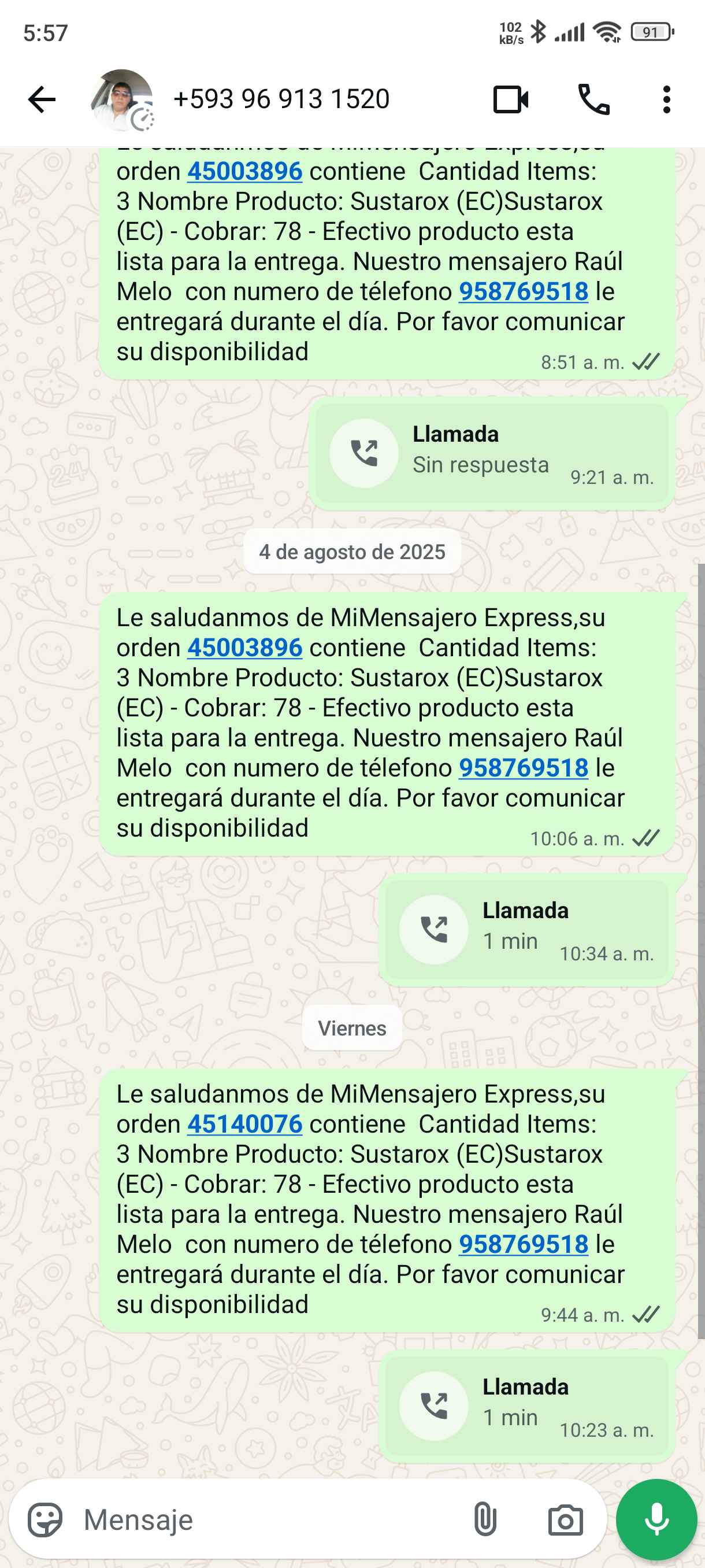Tap phone number link in 10:06 message
This screenshot has width=705, height=1568.
click(x=523, y=768)
